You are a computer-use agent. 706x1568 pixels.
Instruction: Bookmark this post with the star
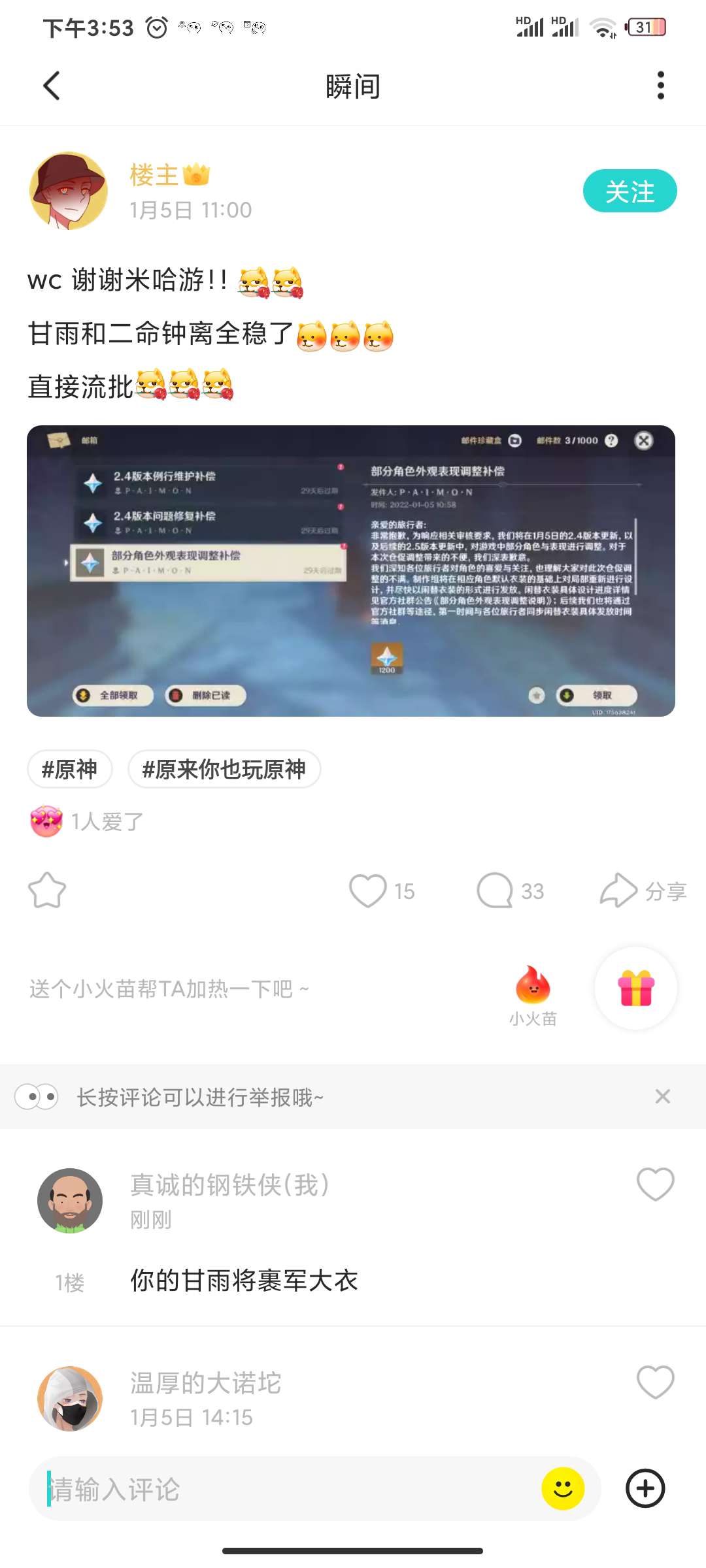[x=47, y=890]
